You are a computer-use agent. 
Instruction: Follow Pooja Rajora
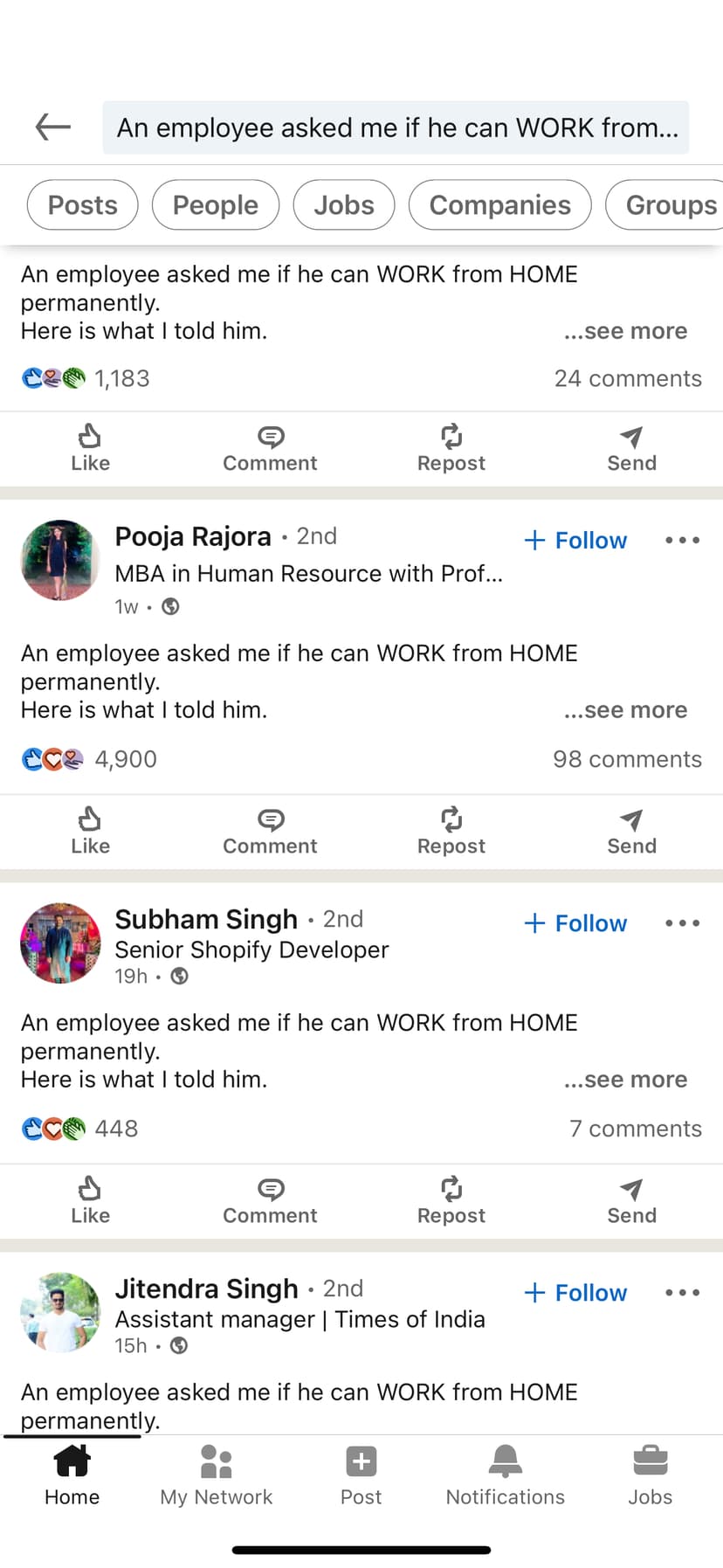pyautogui.click(x=575, y=540)
